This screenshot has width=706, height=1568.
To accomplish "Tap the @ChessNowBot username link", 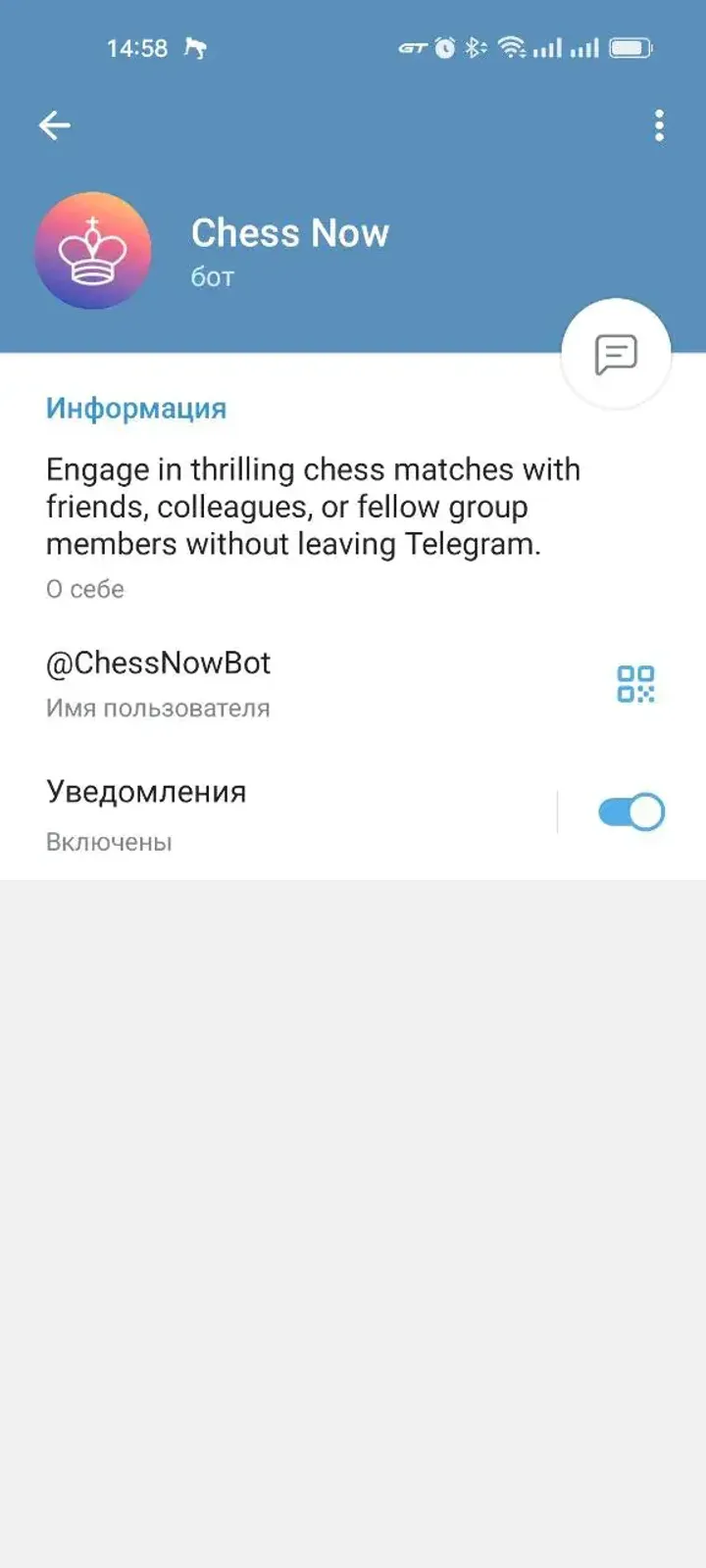I will tap(159, 662).
